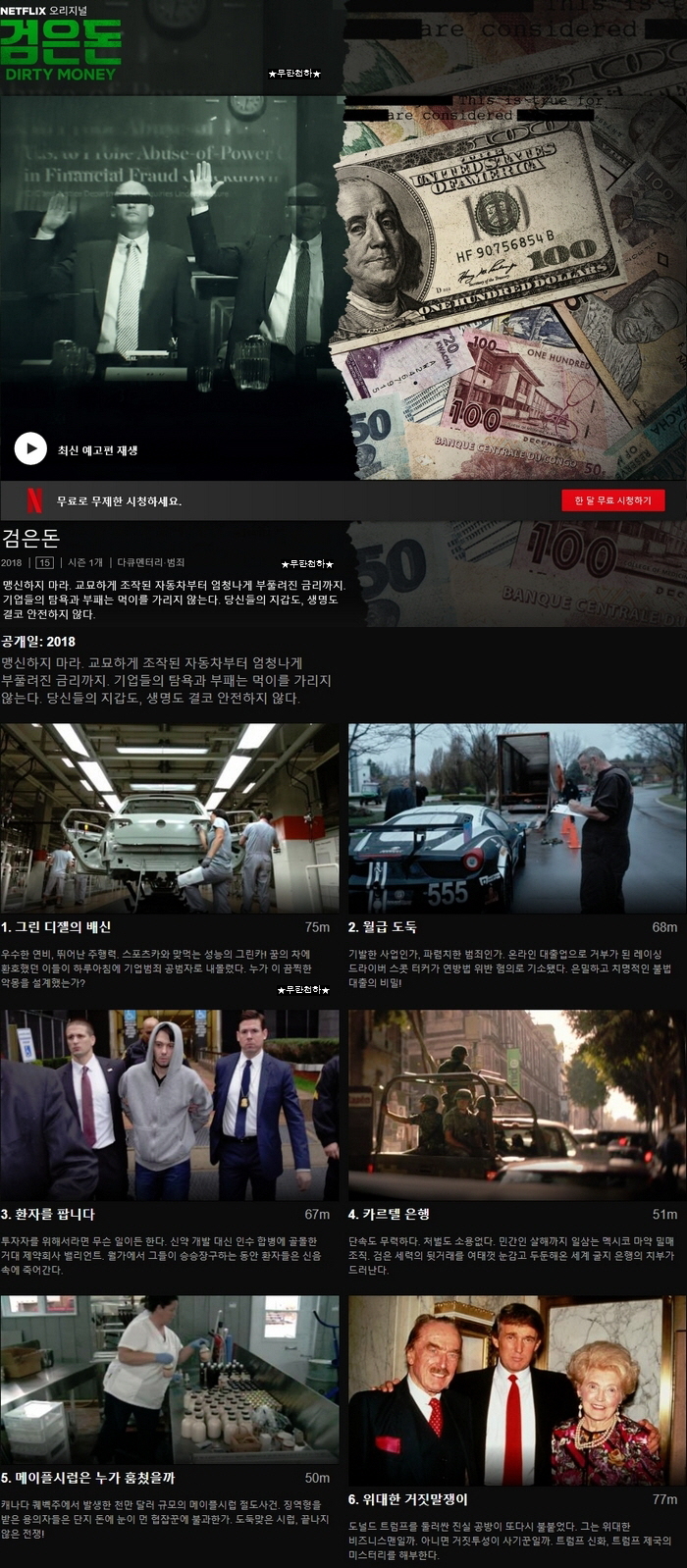Viewport: 687px width, 1568px height.
Task: View episode 4 카르텔 은행
Action: pyautogui.click(x=516, y=1105)
